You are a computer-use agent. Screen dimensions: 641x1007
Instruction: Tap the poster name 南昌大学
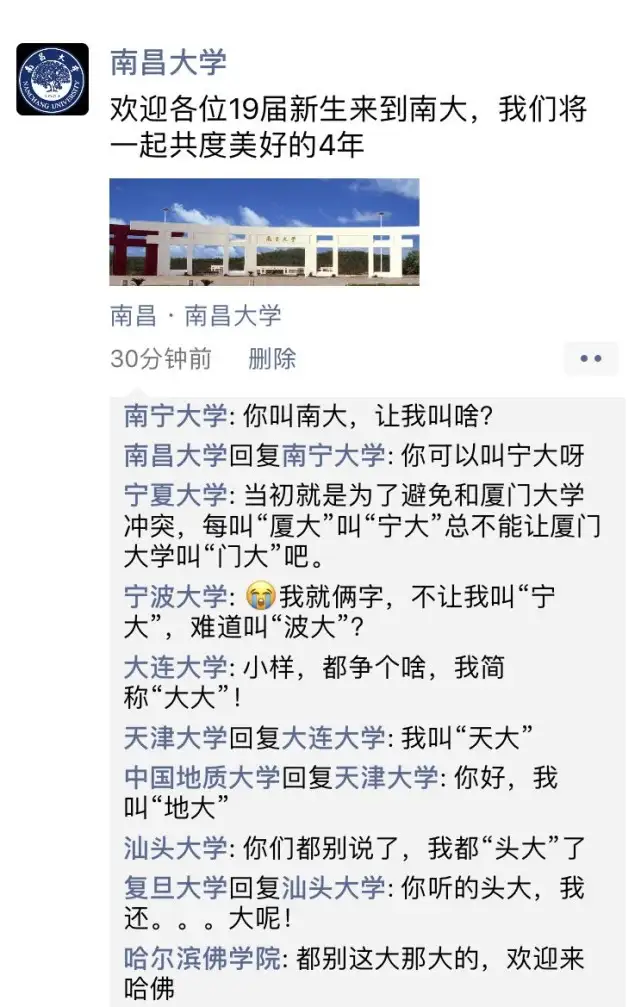point(168,62)
